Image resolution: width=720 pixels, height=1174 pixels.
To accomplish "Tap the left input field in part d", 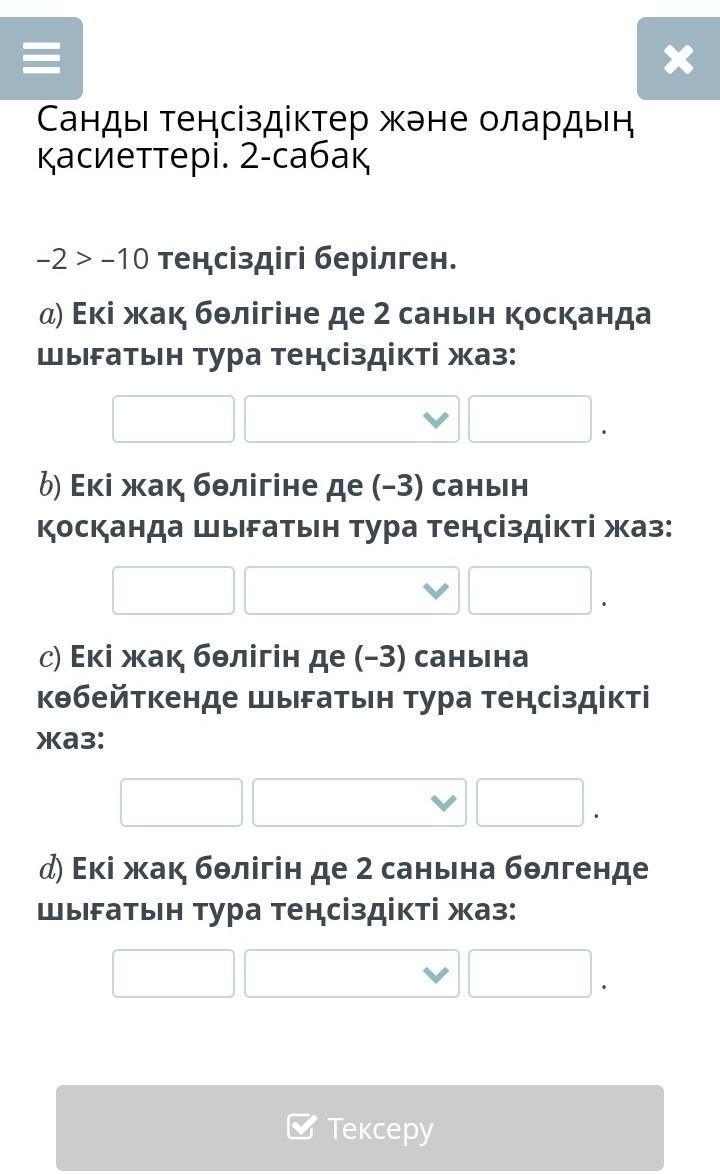I will tap(173, 973).
